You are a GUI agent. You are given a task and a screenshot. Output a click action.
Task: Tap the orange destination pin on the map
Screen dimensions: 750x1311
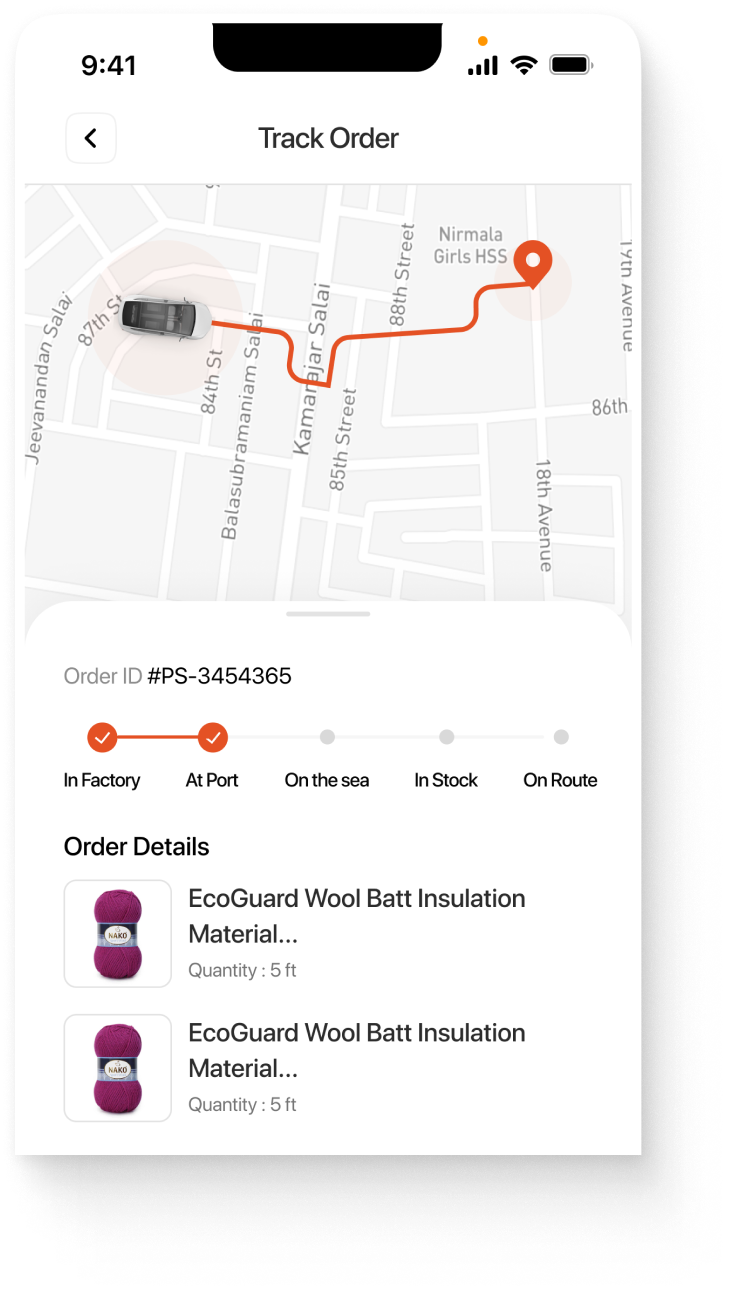(x=533, y=264)
